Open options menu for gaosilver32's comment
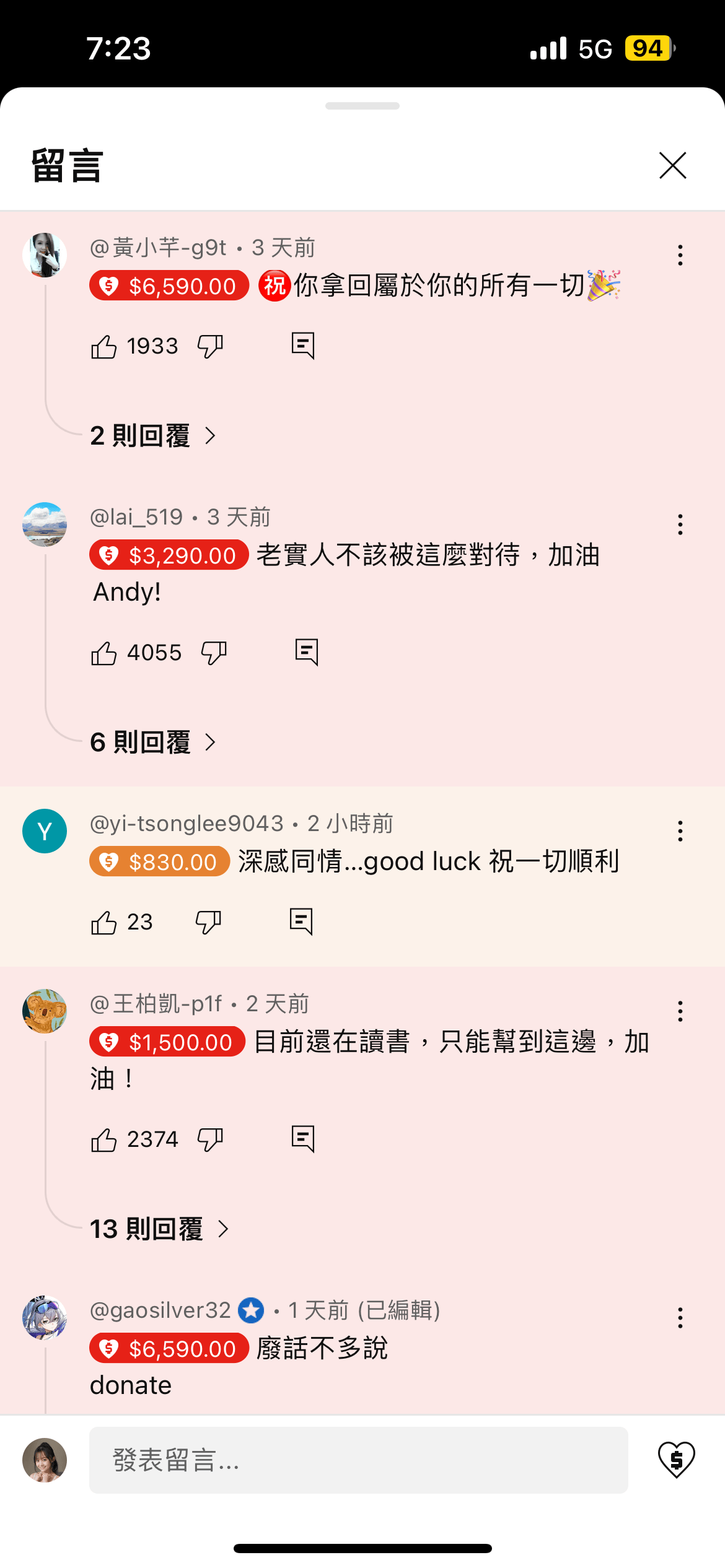 [x=680, y=1318]
